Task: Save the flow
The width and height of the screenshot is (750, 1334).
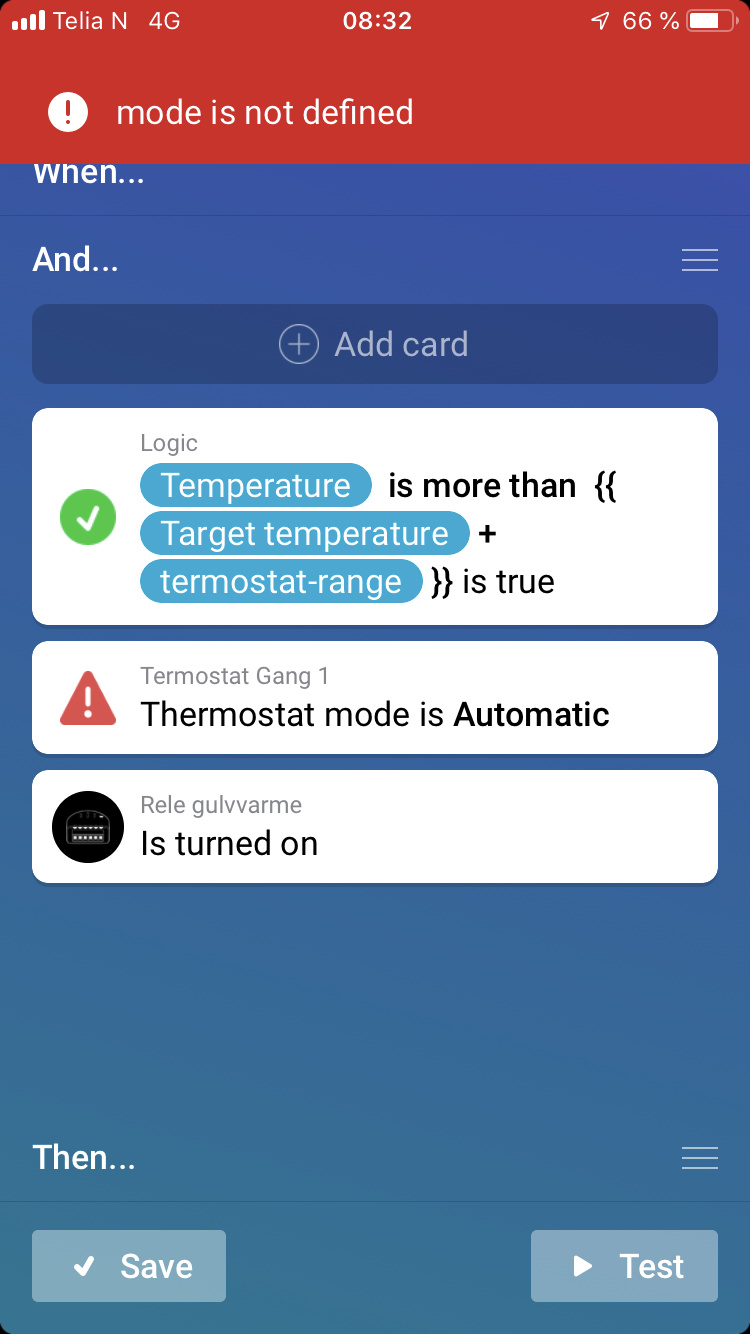Action: click(x=129, y=1266)
